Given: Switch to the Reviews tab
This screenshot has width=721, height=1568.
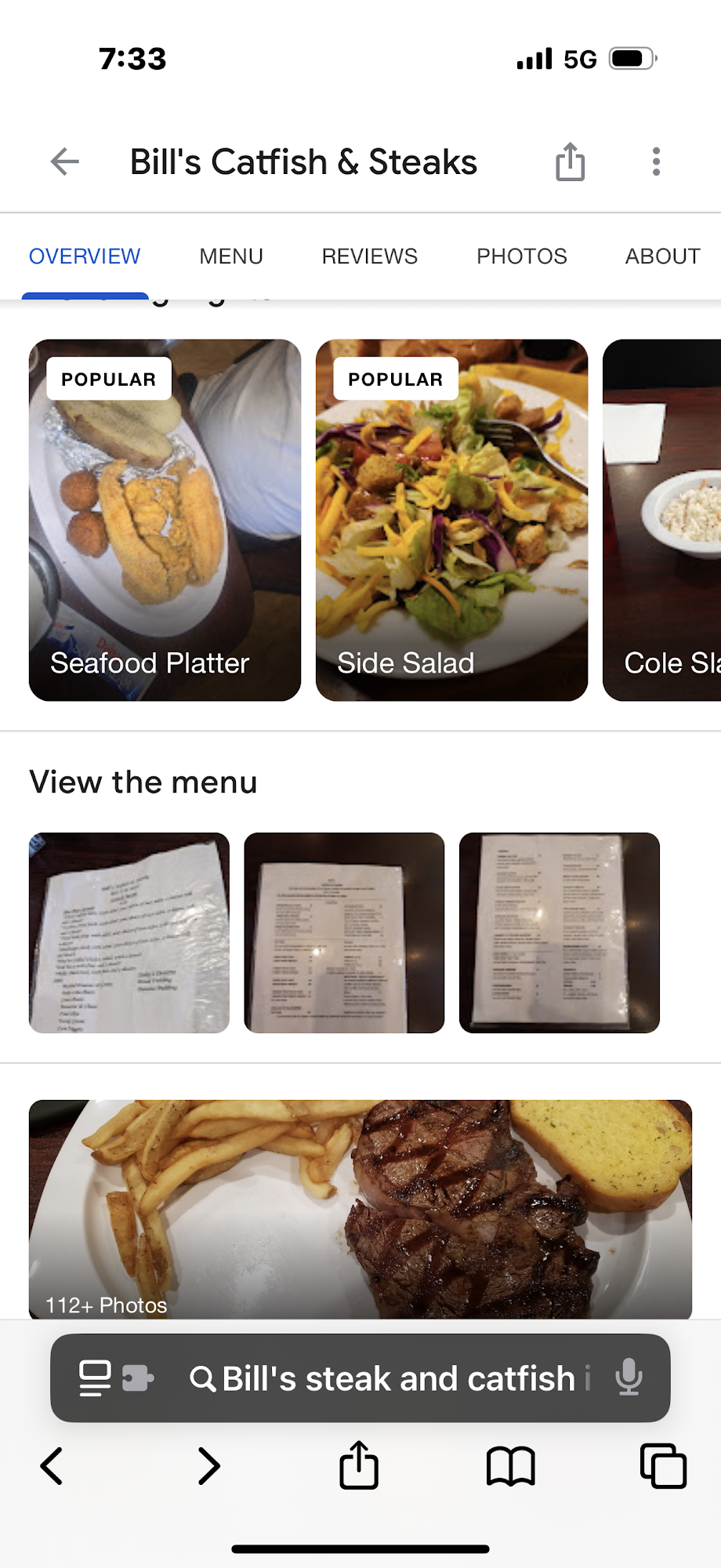Looking at the screenshot, I should (x=369, y=256).
